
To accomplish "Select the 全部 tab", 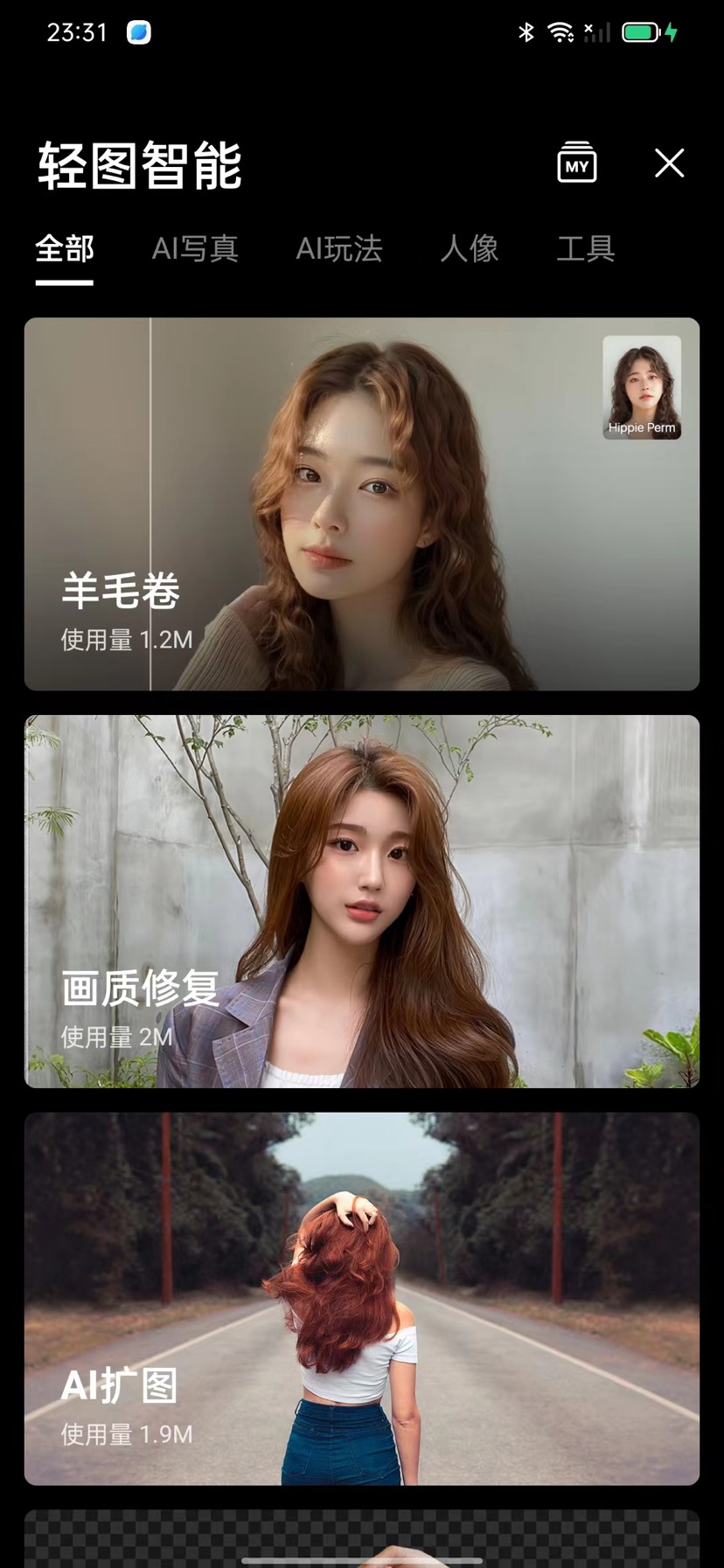I will pos(65,249).
